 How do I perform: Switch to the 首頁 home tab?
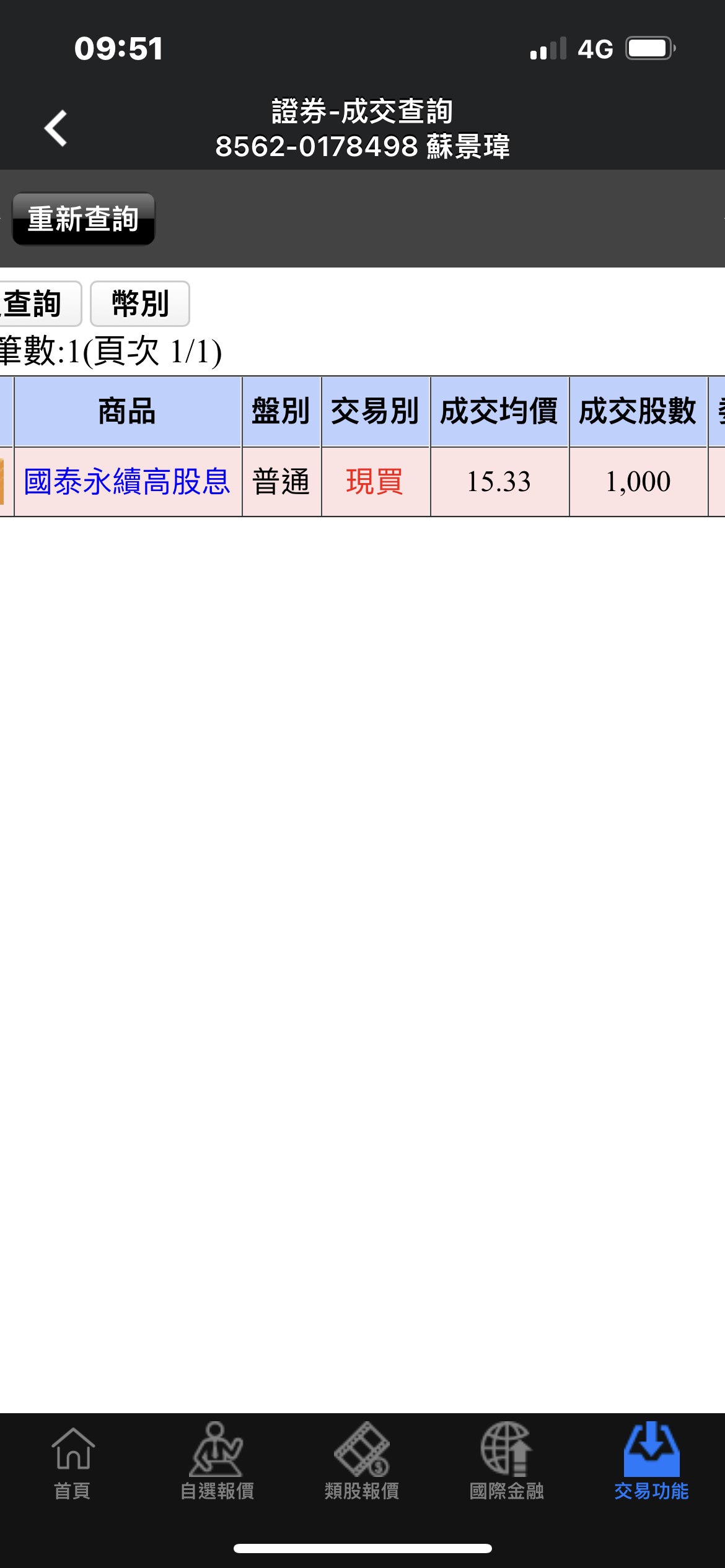tap(72, 1461)
